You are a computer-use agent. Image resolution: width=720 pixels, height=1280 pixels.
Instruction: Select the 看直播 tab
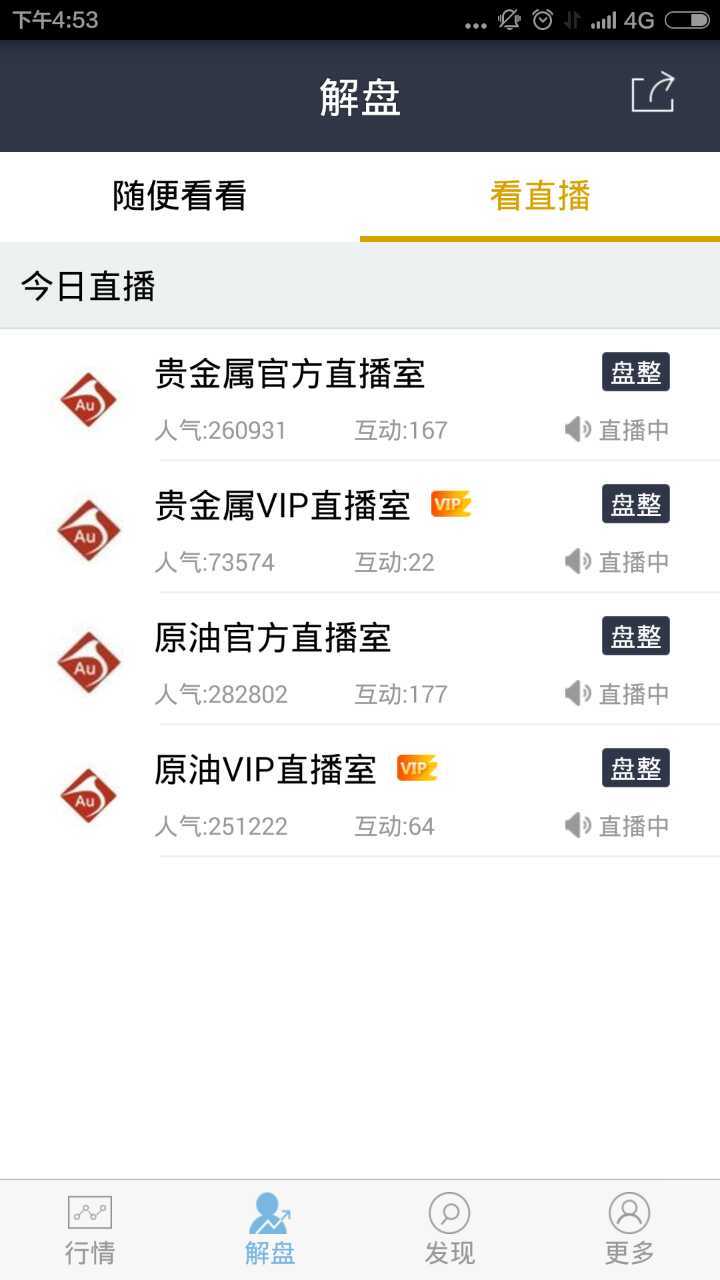click(x=540, y=196)
